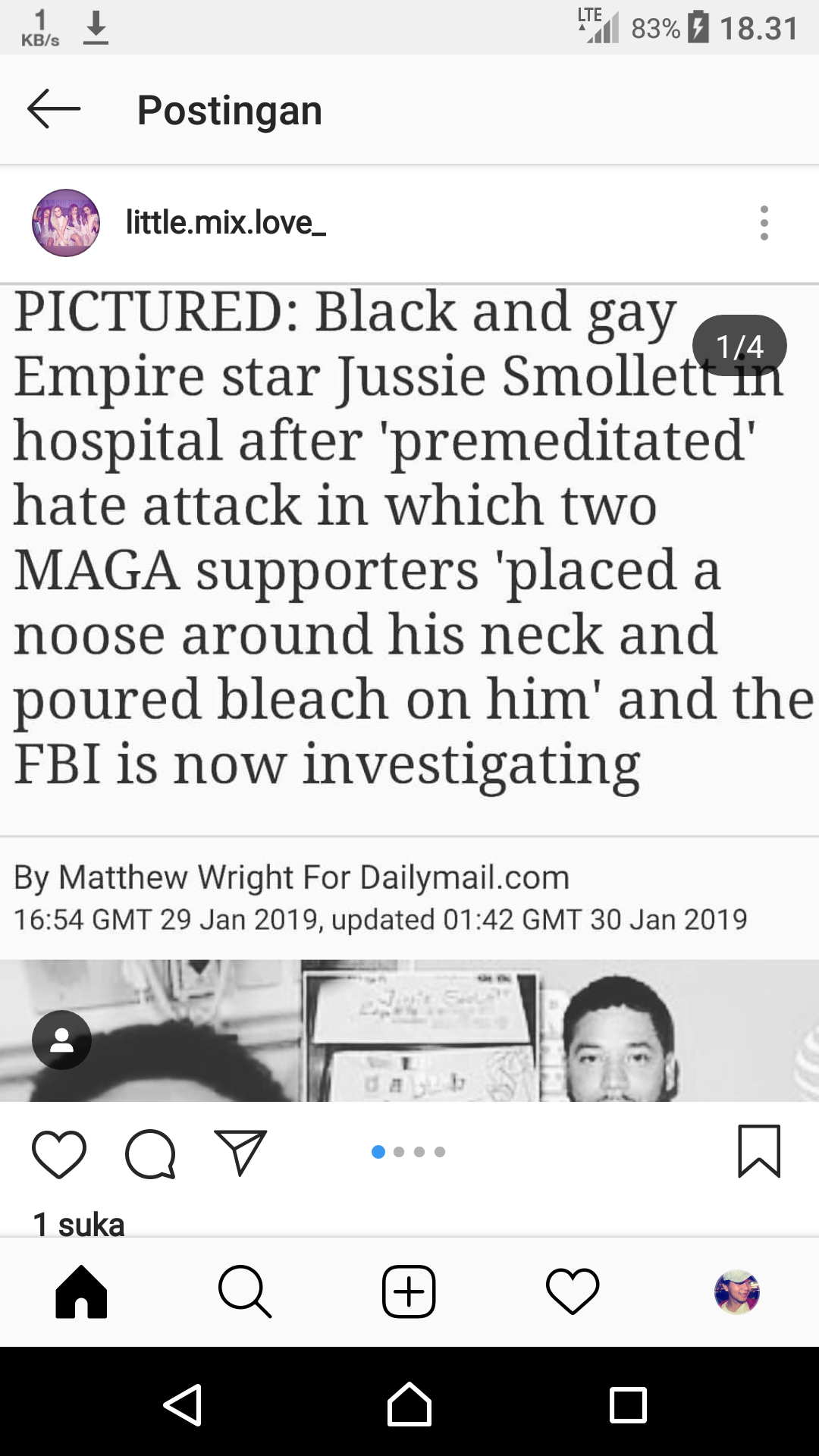Switch to the Home tab

pos(81,1291)
